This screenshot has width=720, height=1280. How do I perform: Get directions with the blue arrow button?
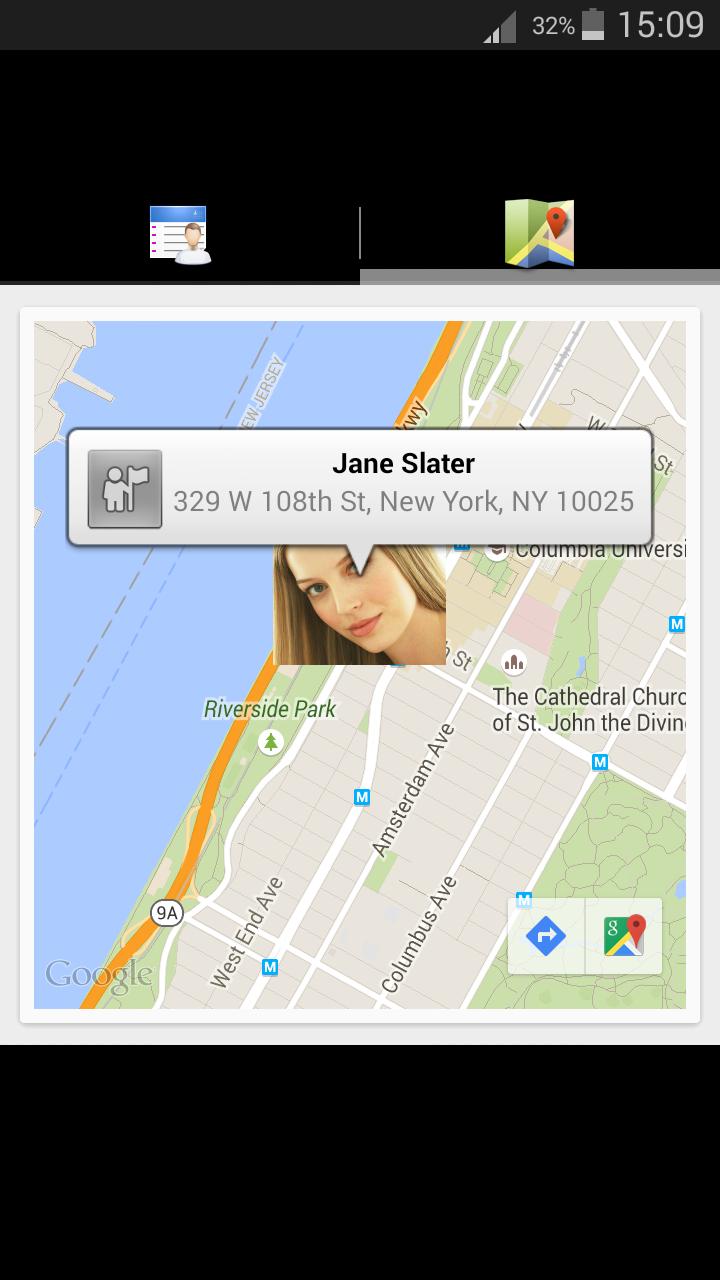coord(546,936)
